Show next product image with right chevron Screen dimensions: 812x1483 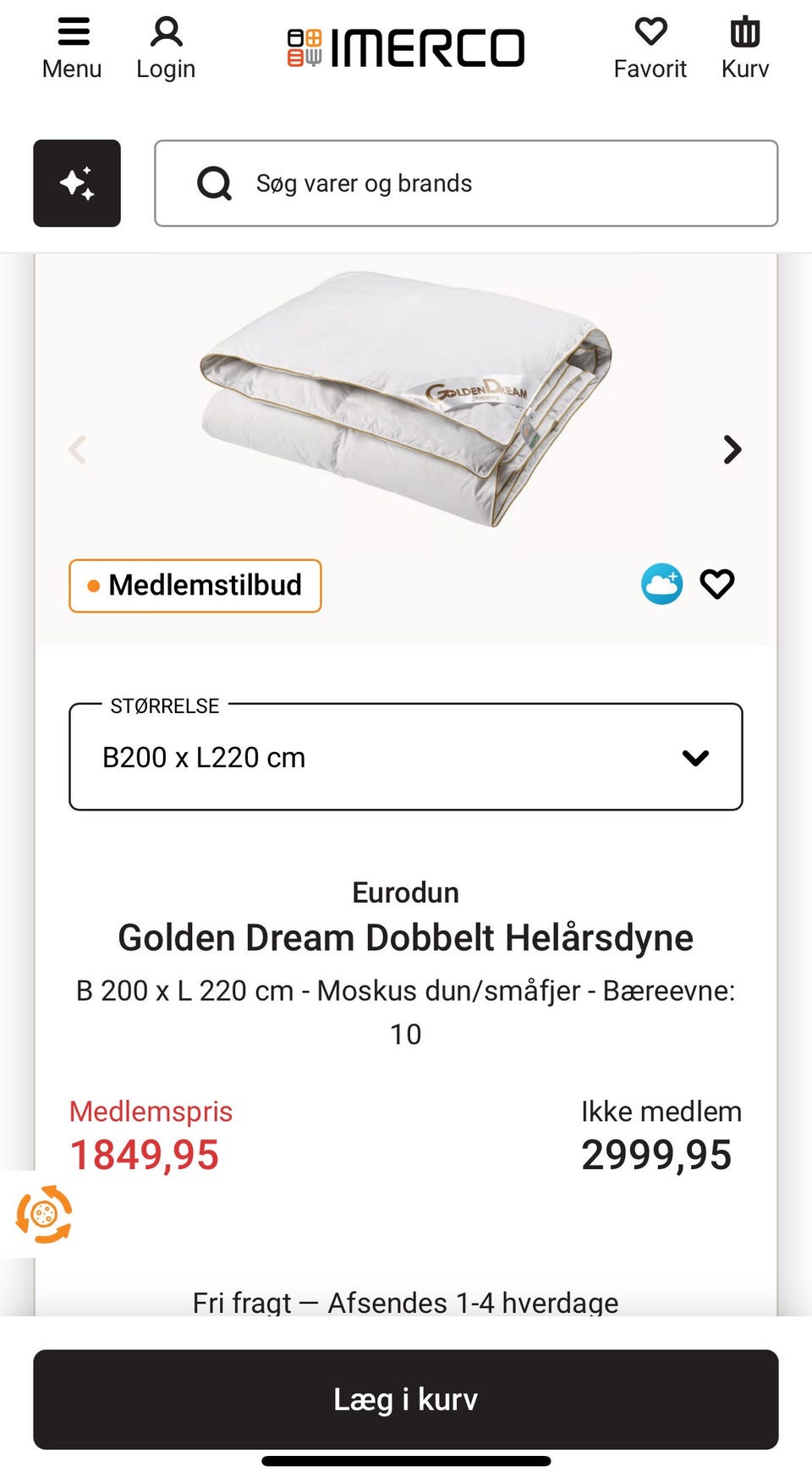point(731,449)
